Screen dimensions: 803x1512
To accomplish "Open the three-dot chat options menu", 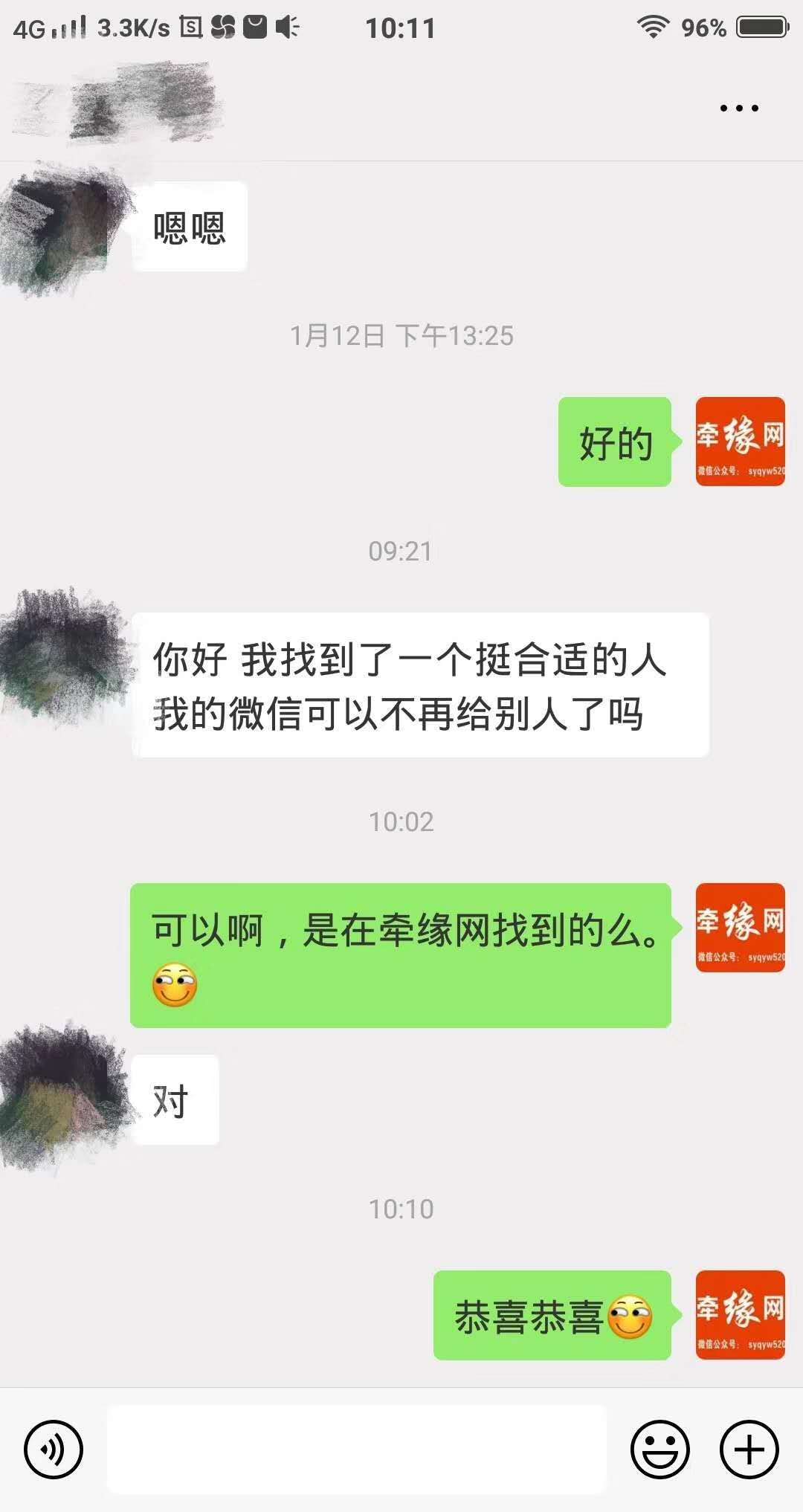I will tap(739, 109).
